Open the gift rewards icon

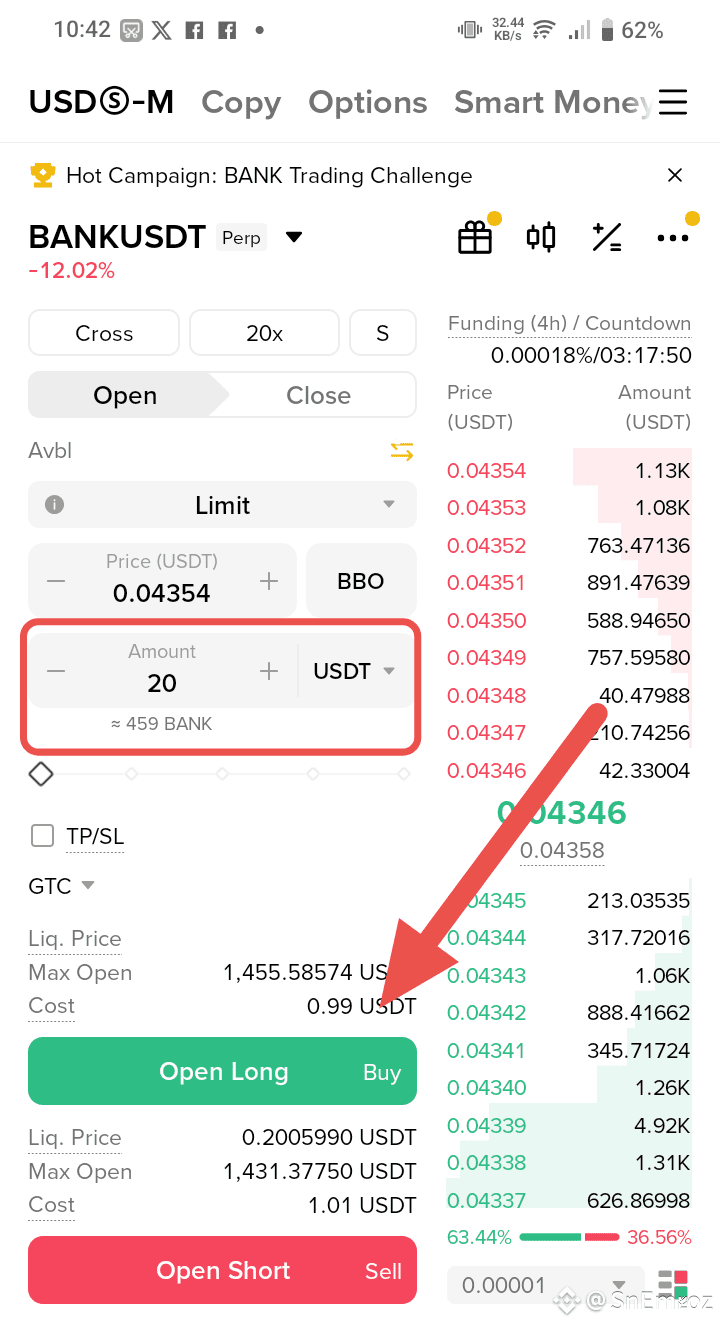tap(475, 237)
